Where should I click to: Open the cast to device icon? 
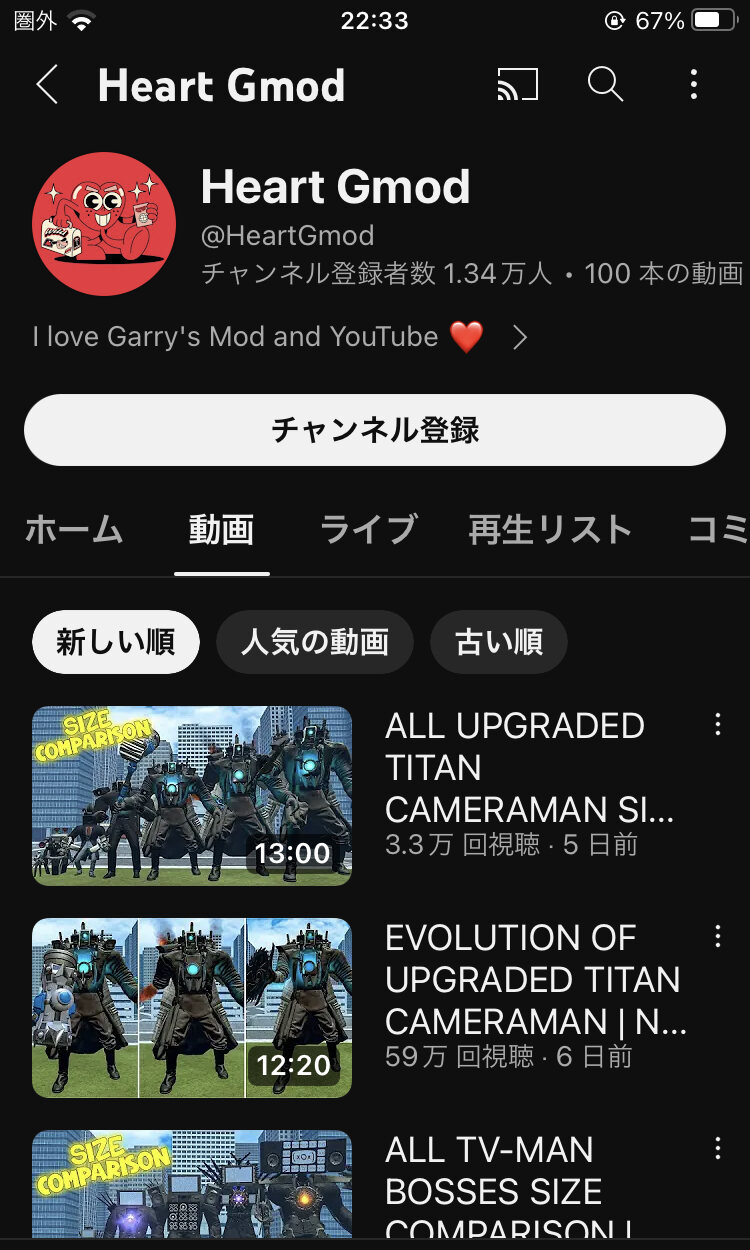(517, 86)
